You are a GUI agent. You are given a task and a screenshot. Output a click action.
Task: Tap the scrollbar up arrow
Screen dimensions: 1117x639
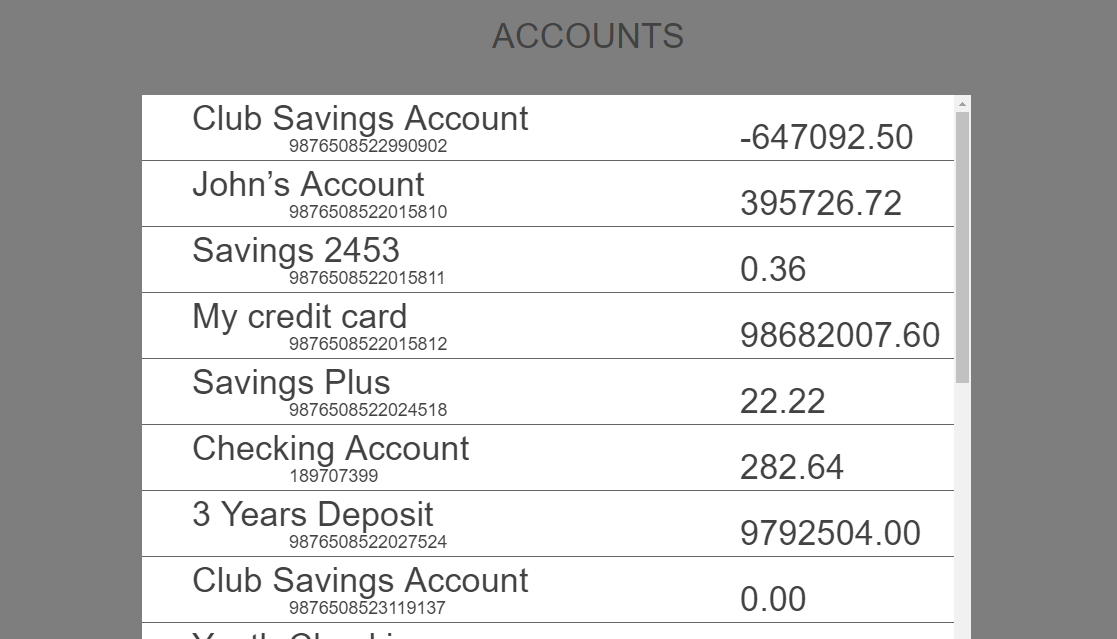pyautogui.click(x=962, y=104)
